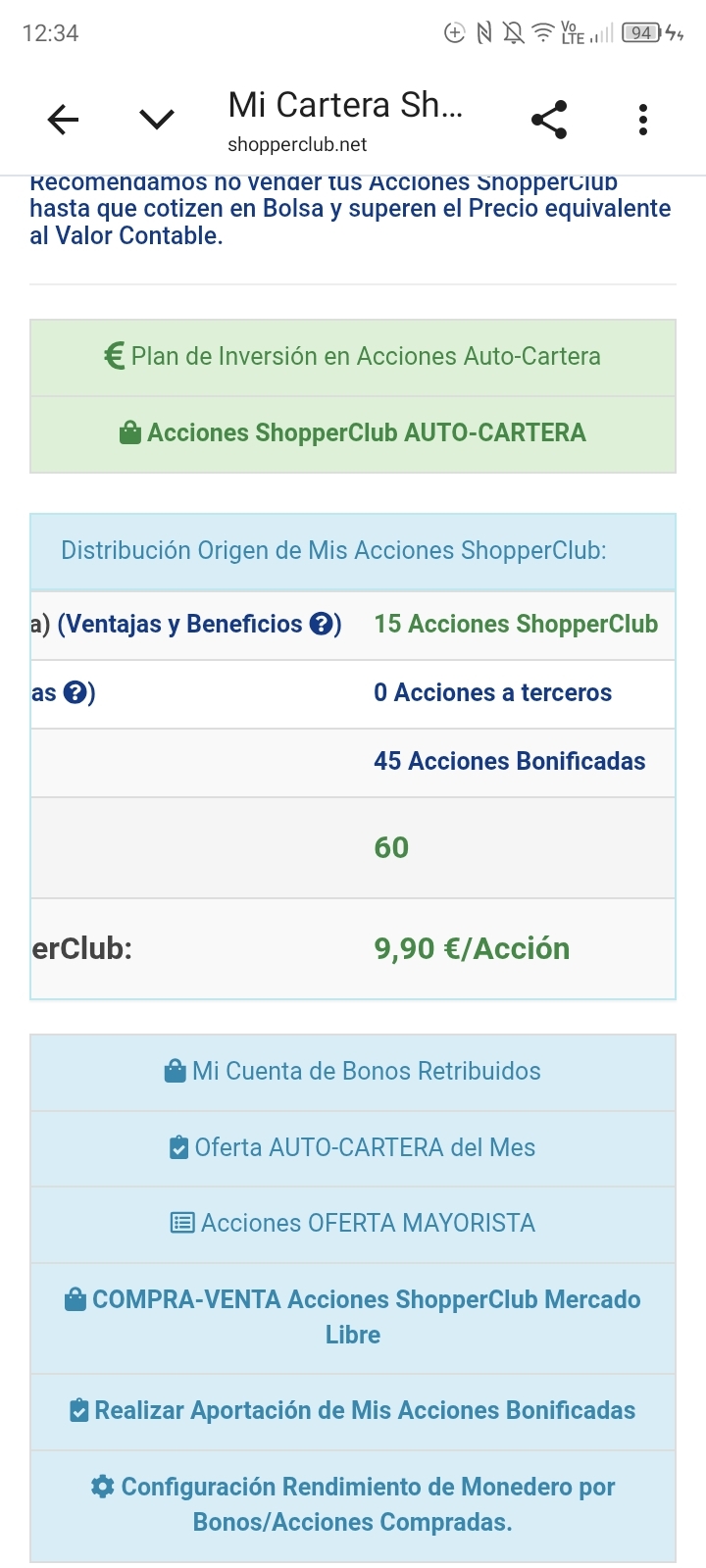Go back using the arrow icon
Image resolution: width=706 pixels, height=1568 pixels.
tap(63, 121)
